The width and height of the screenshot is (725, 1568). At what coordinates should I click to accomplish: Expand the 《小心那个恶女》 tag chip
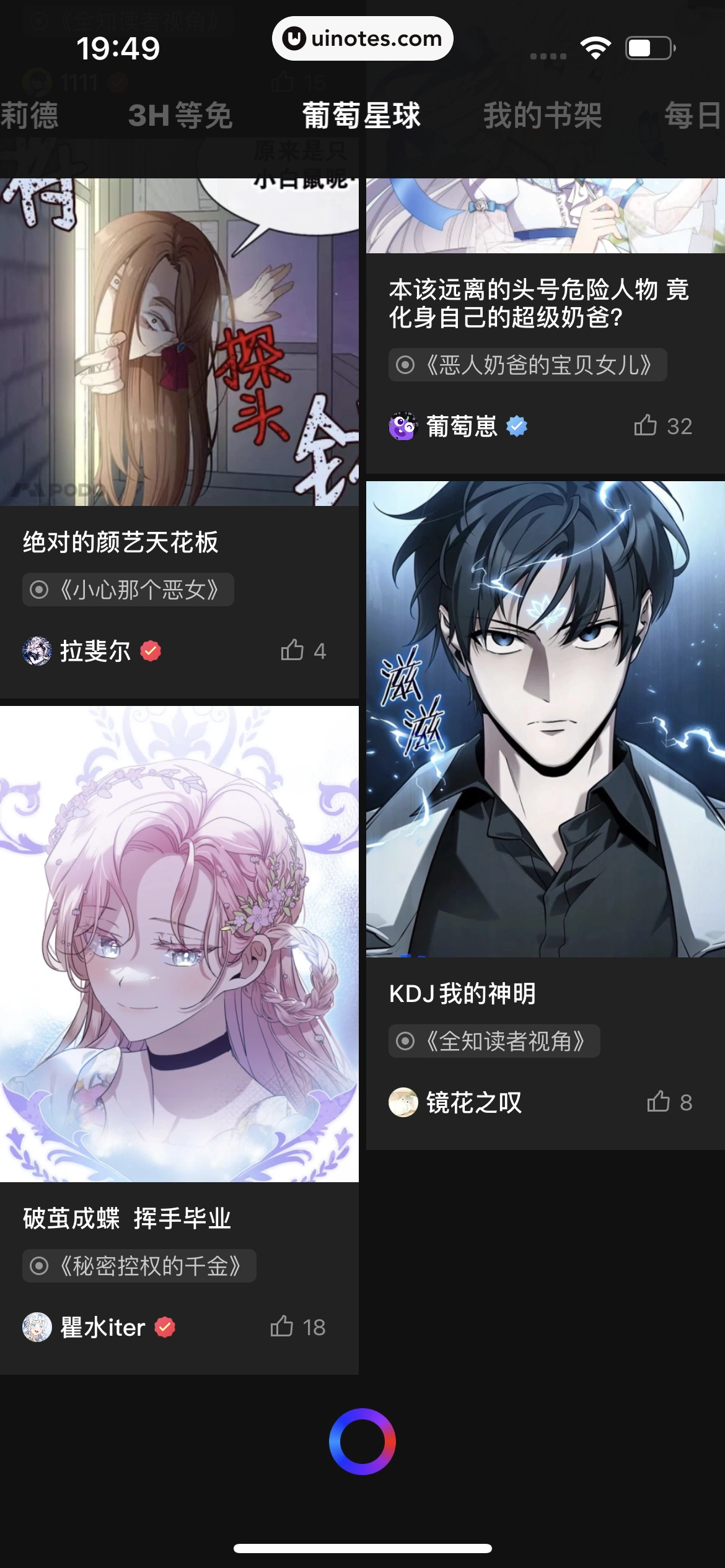[128, 589]
